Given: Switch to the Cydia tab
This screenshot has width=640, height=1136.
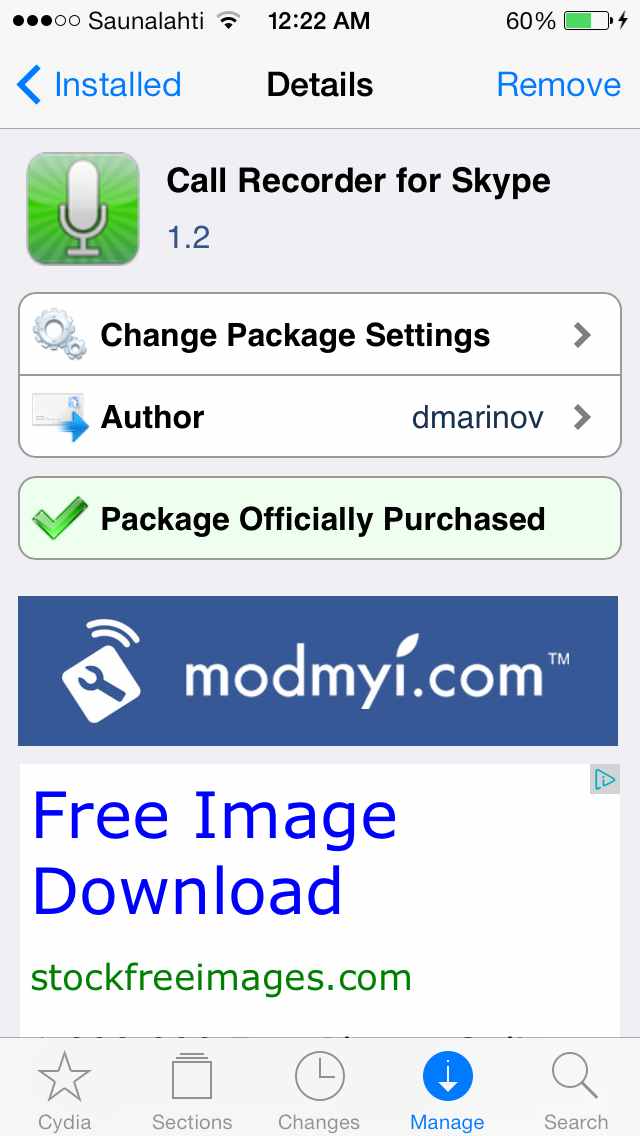Looking at the screenshot, I should pyautogui.click(x=64, y=1092).
